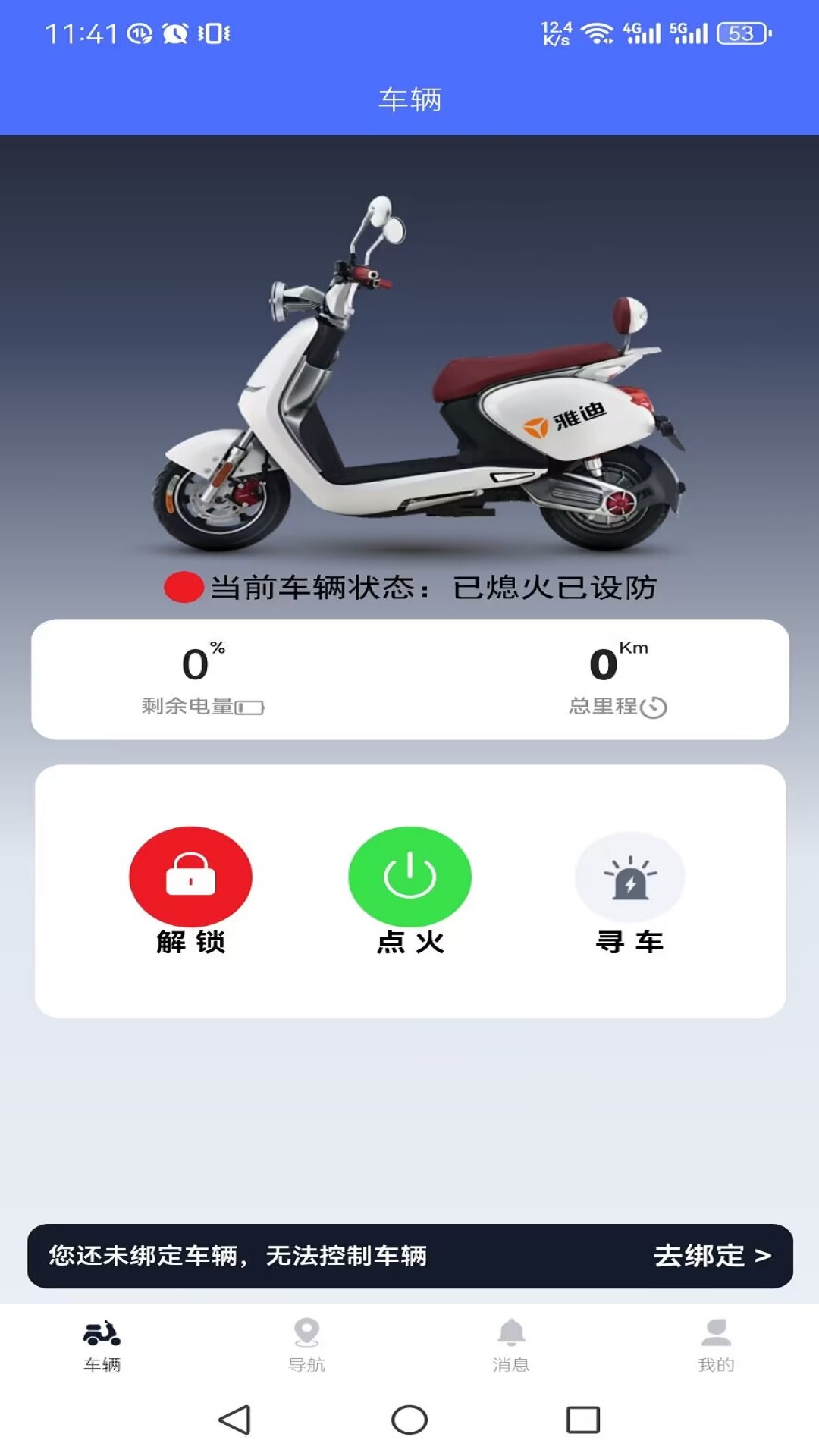Locate the scooter with 寻车
Image resolution: width=819 pixels, height=1456 pixels.
[x=629, y=877]
